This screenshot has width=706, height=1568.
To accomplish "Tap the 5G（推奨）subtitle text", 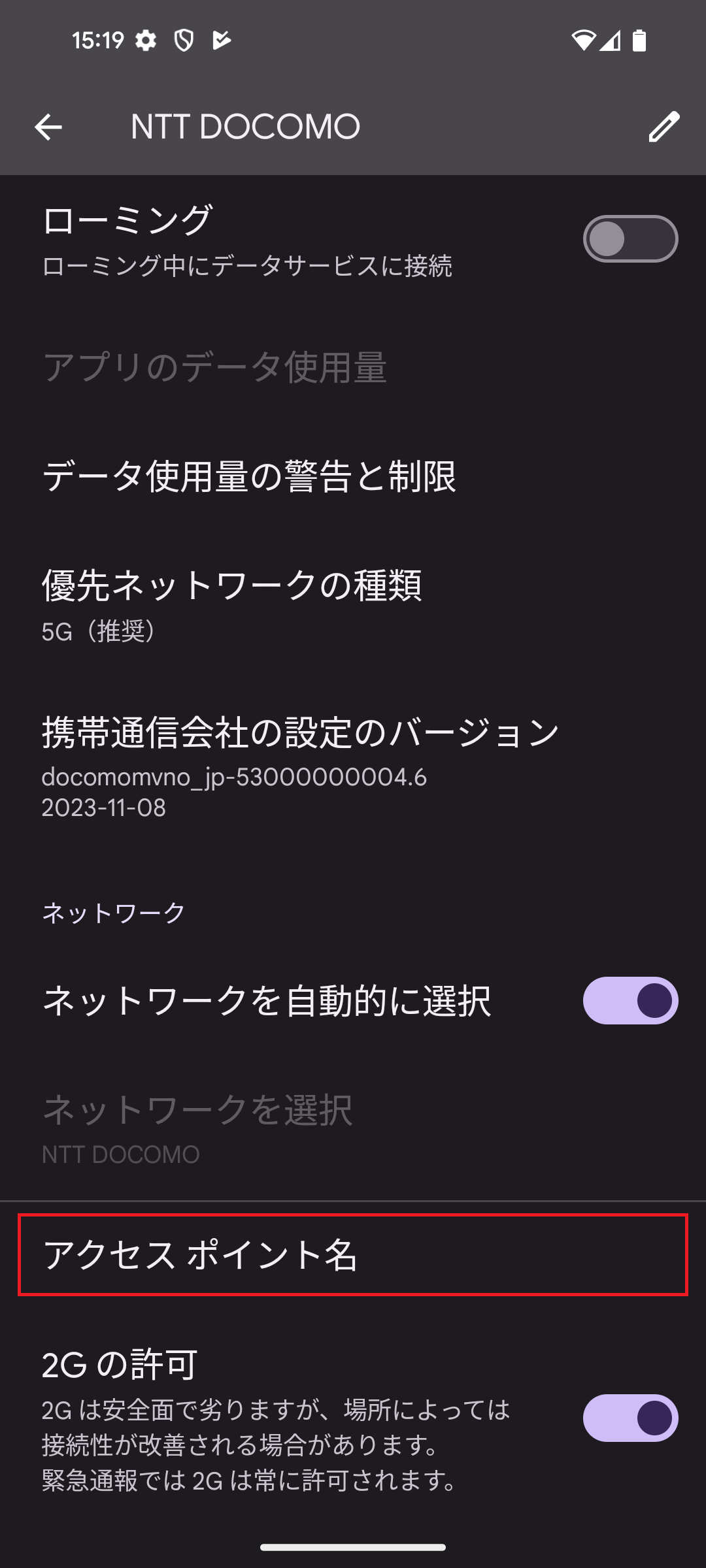I will click(x=98, y=632).
